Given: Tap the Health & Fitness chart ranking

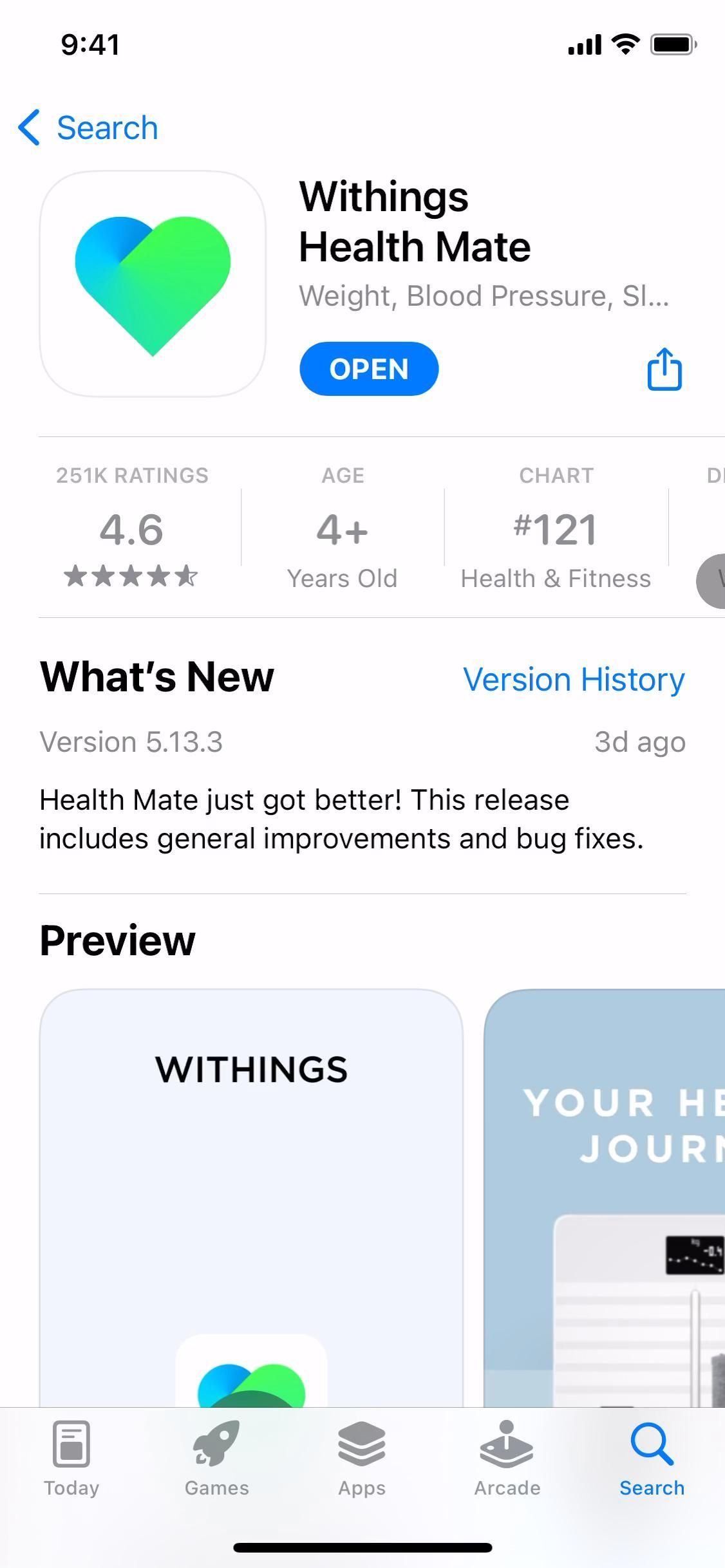Looking at the screenshot, I should 555,529.
